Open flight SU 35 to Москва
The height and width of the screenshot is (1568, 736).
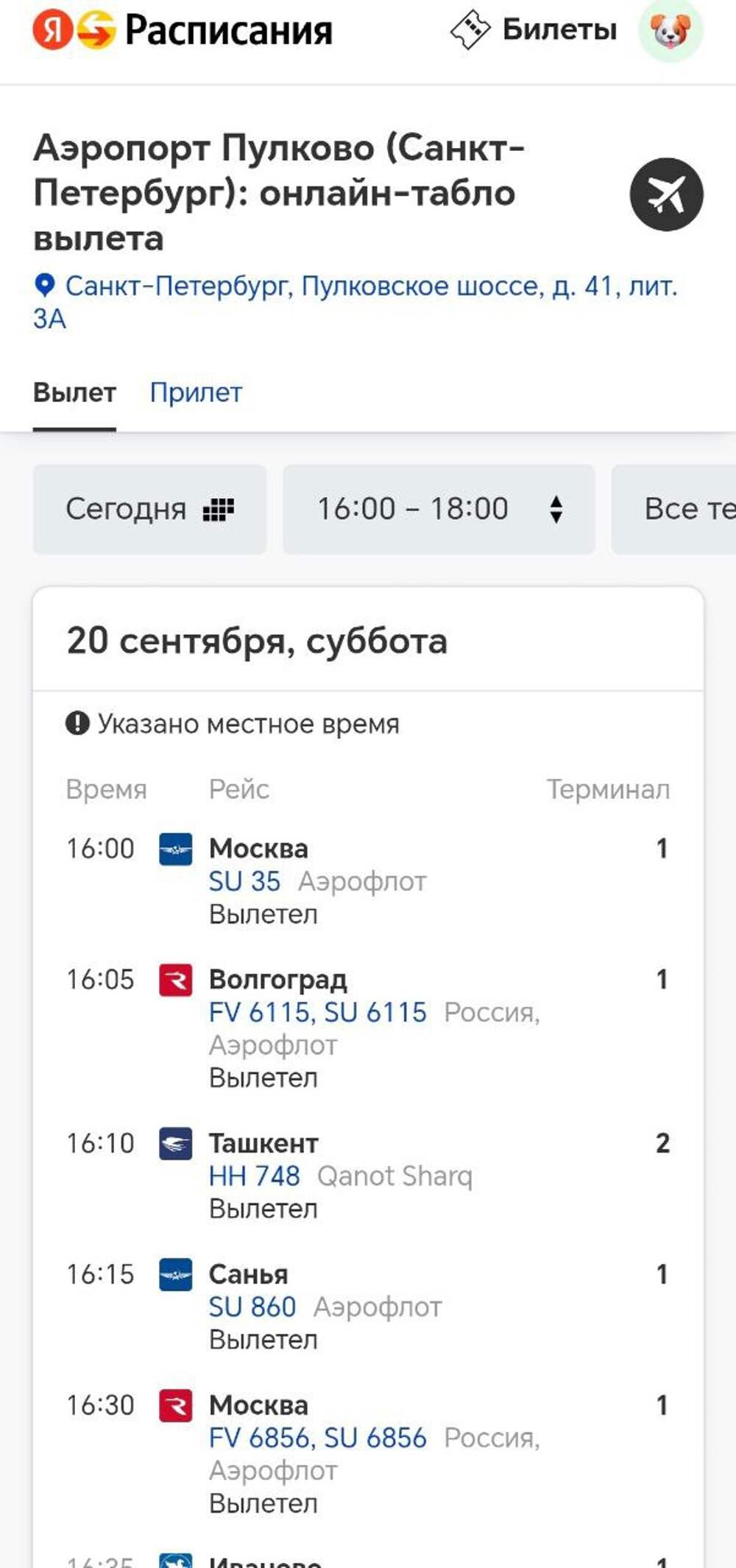coord(244,882)
